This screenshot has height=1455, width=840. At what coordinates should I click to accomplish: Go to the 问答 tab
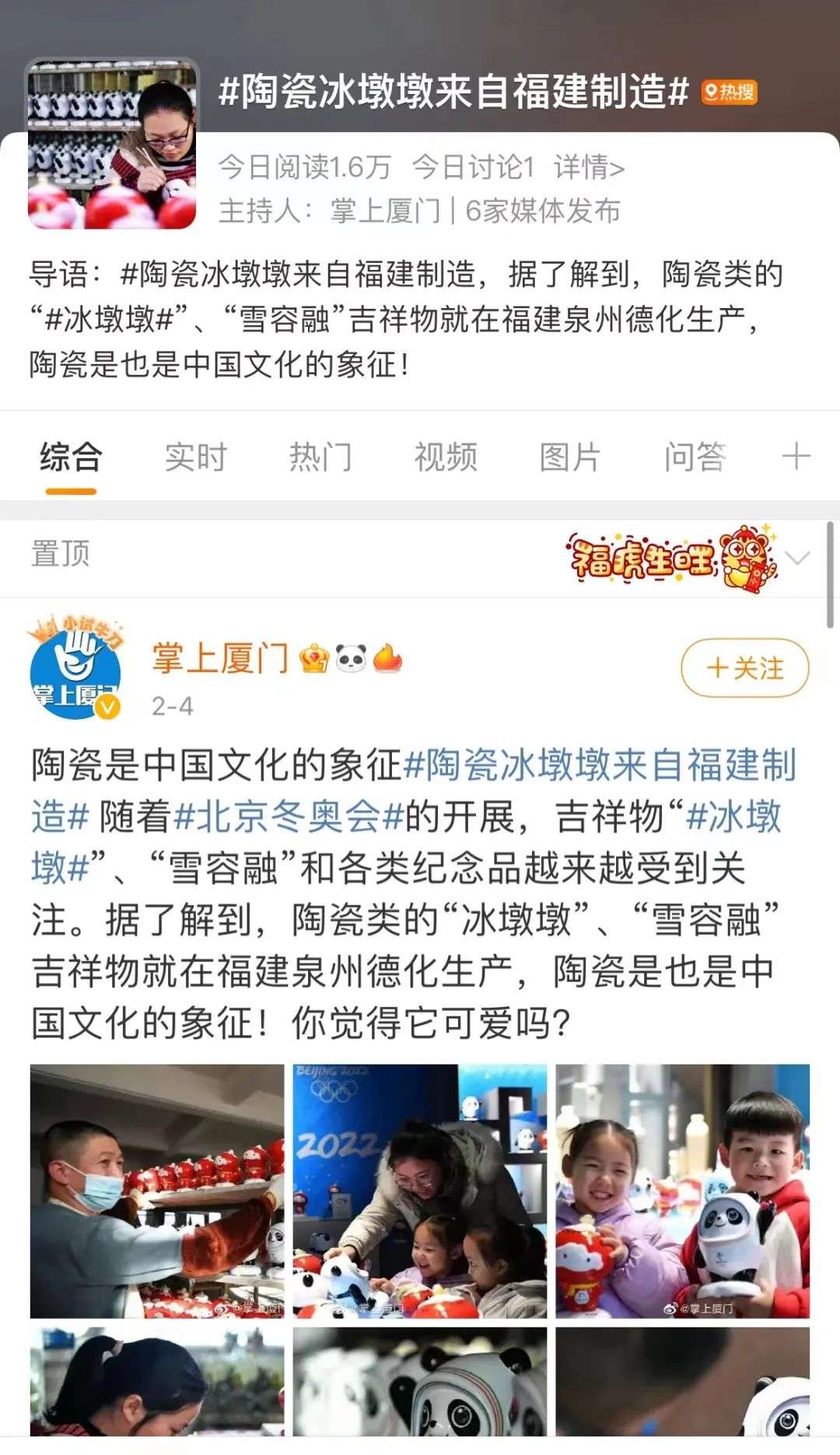(x=695, y=457)
